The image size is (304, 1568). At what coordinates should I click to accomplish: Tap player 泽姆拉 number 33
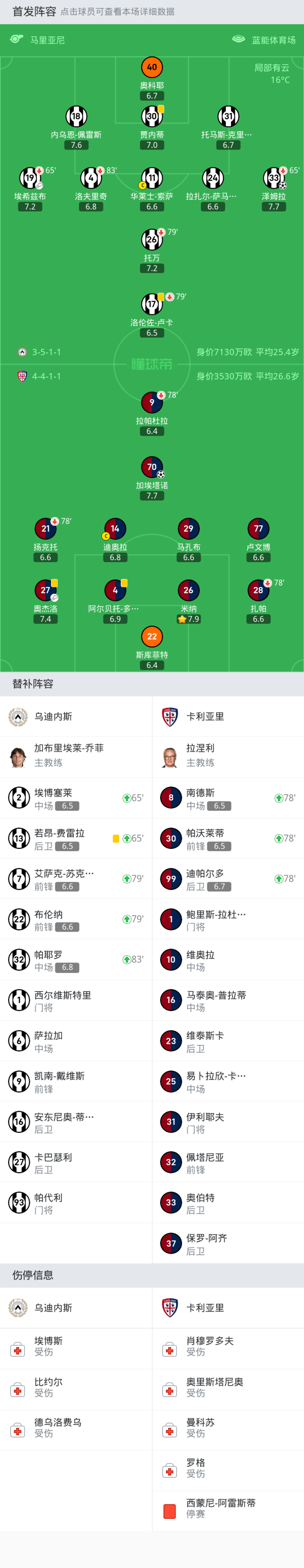tap(274, 178)
